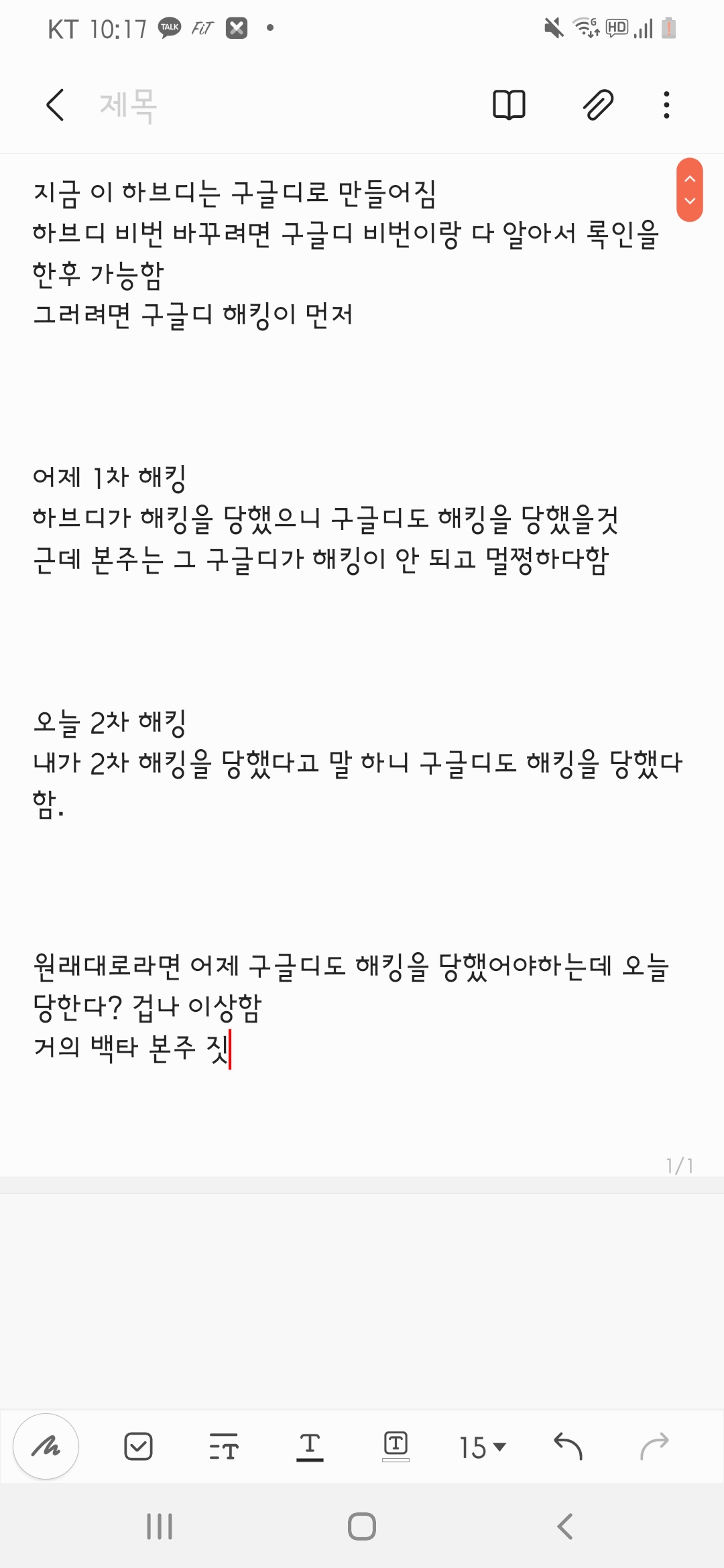724x1568 pixels.
Task: Insert a checkbox from the toolbar
Action: coord(138,1447)
